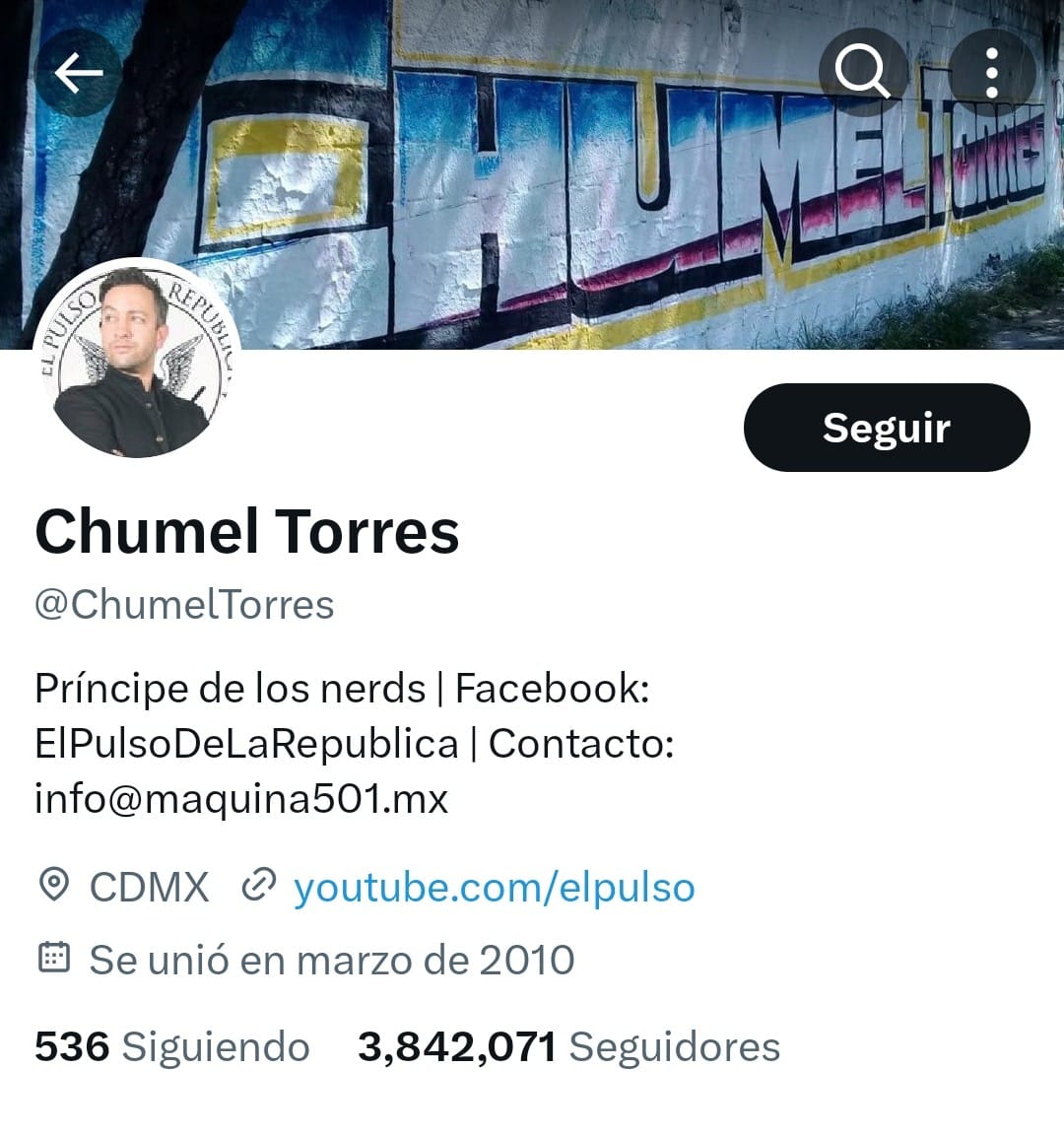This screenshot has height=1134, width=1064.
Task: Search this profile with the magnifier icon
Action: coord(862,72)
